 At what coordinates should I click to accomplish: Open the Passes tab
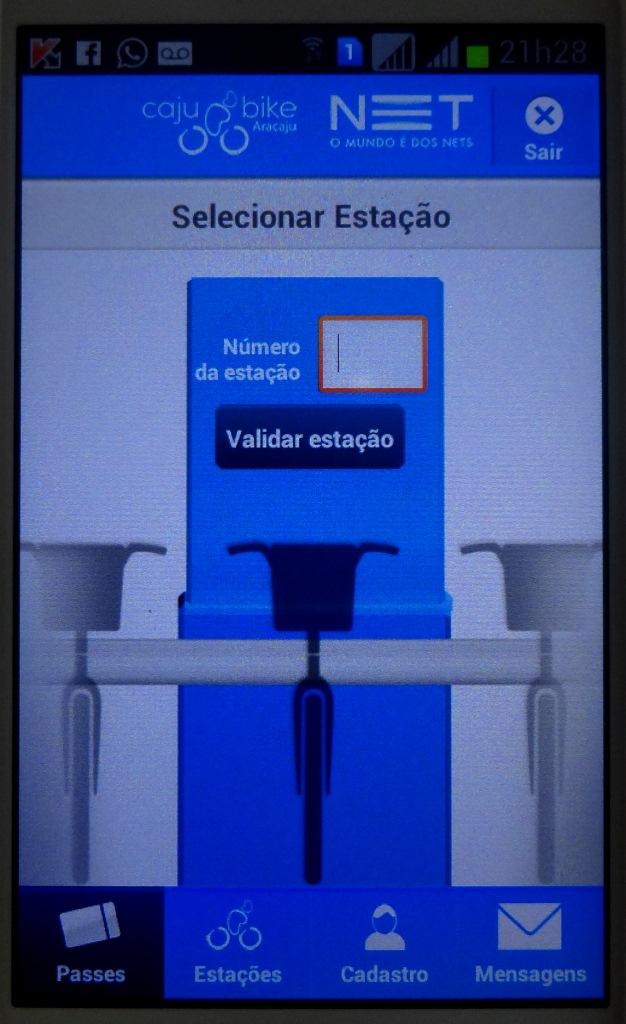[x=91, y=943]
